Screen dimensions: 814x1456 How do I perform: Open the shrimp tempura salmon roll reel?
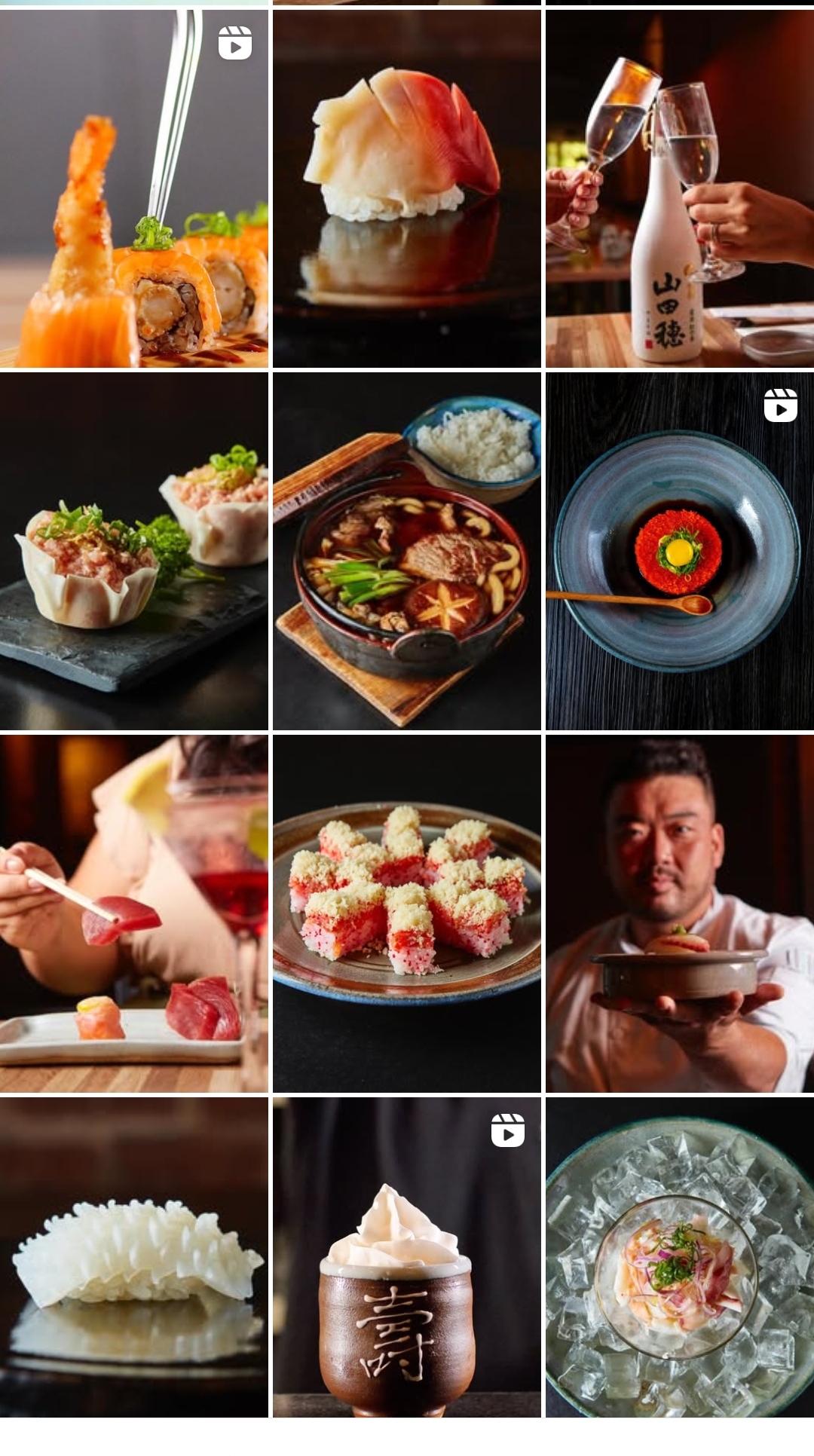[134, 188]
